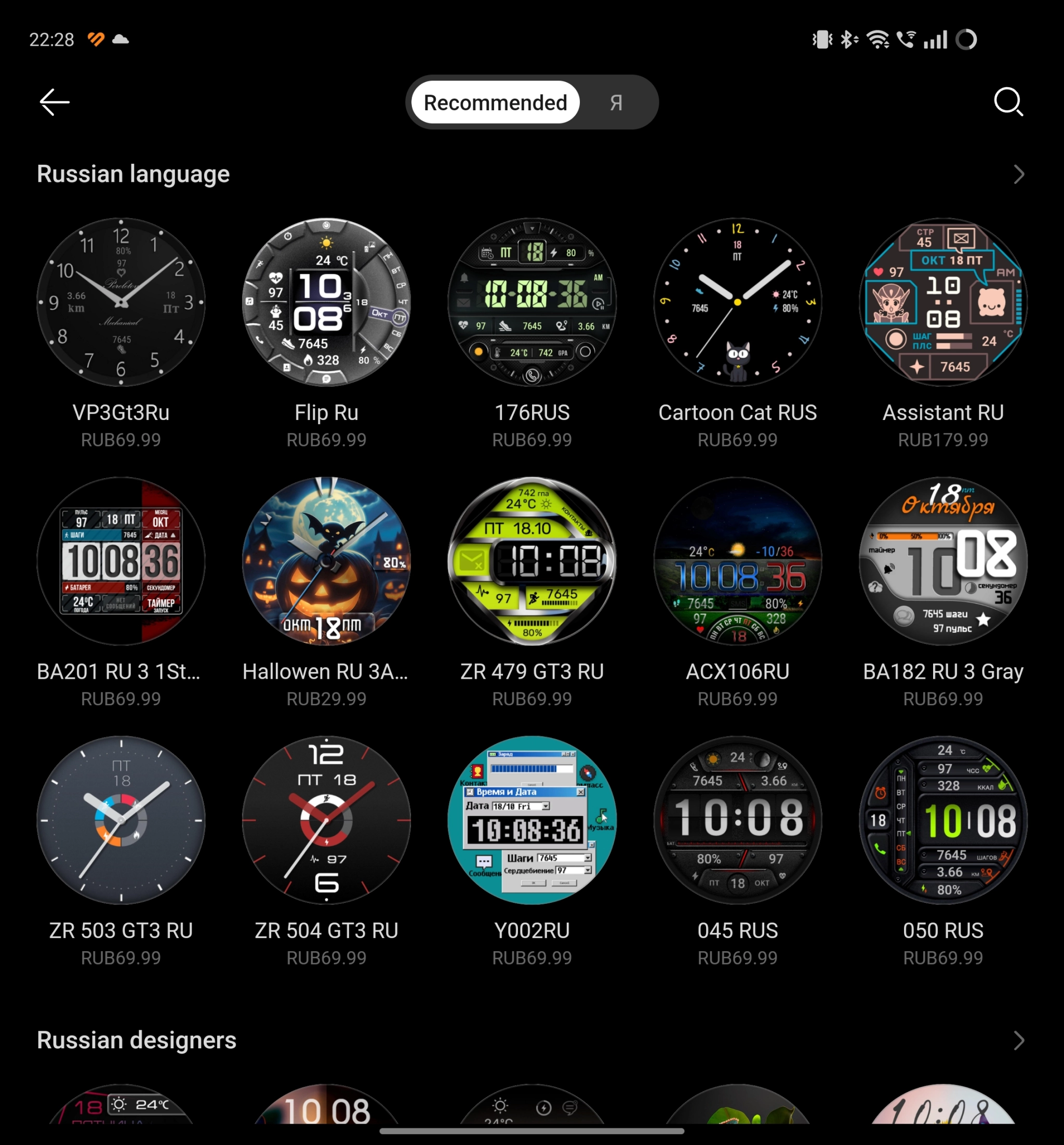Open the Flip Ru watch face
The height and width of the screenshot is (1145, 1064).
[326, 302]
